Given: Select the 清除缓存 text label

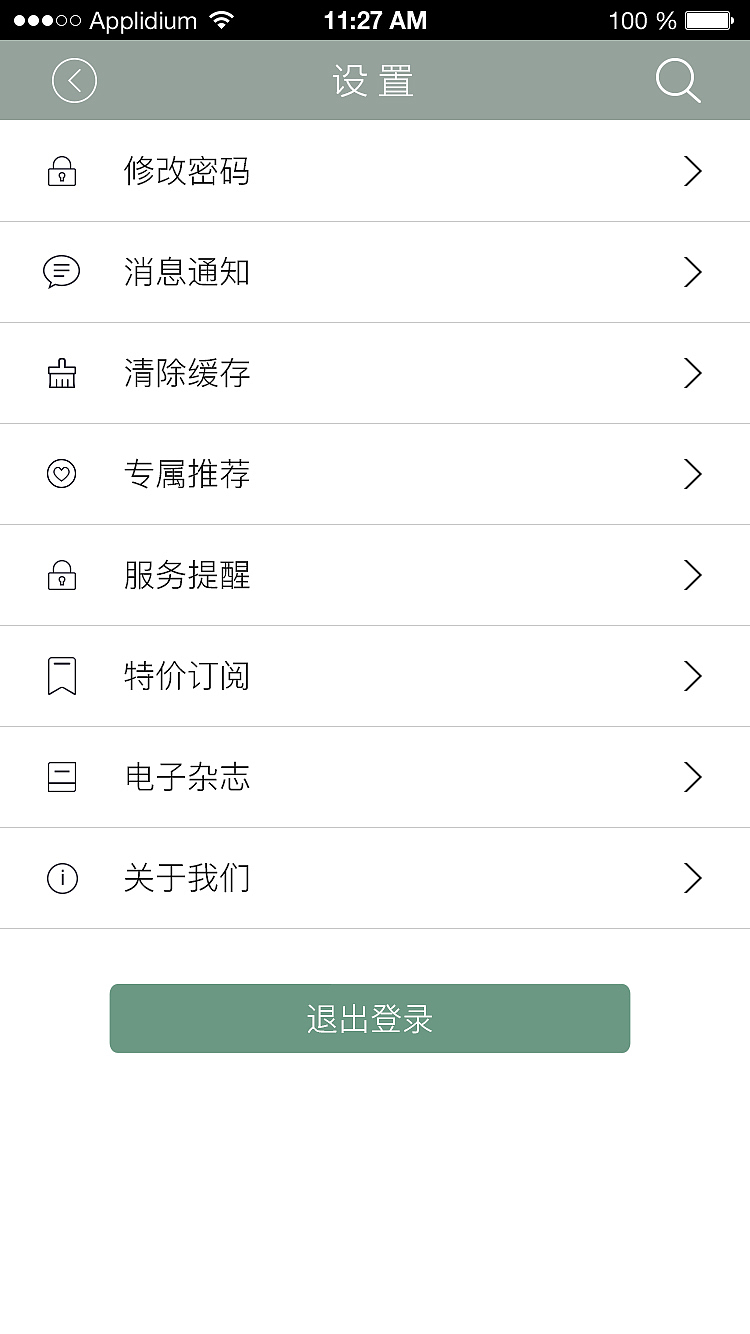Looking at the screenshot, I should (187, 373).
